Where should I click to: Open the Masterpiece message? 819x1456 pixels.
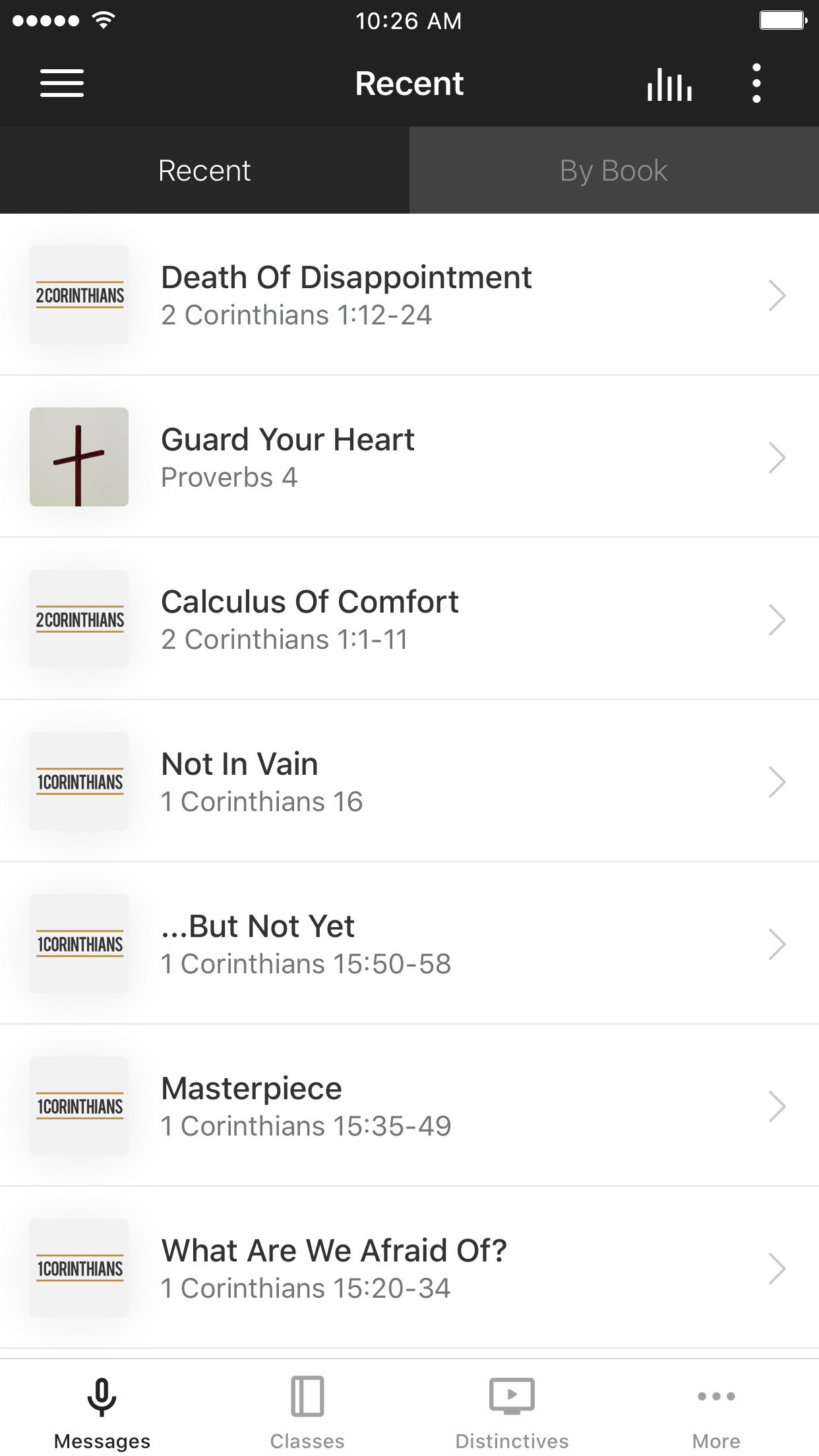409,1106
